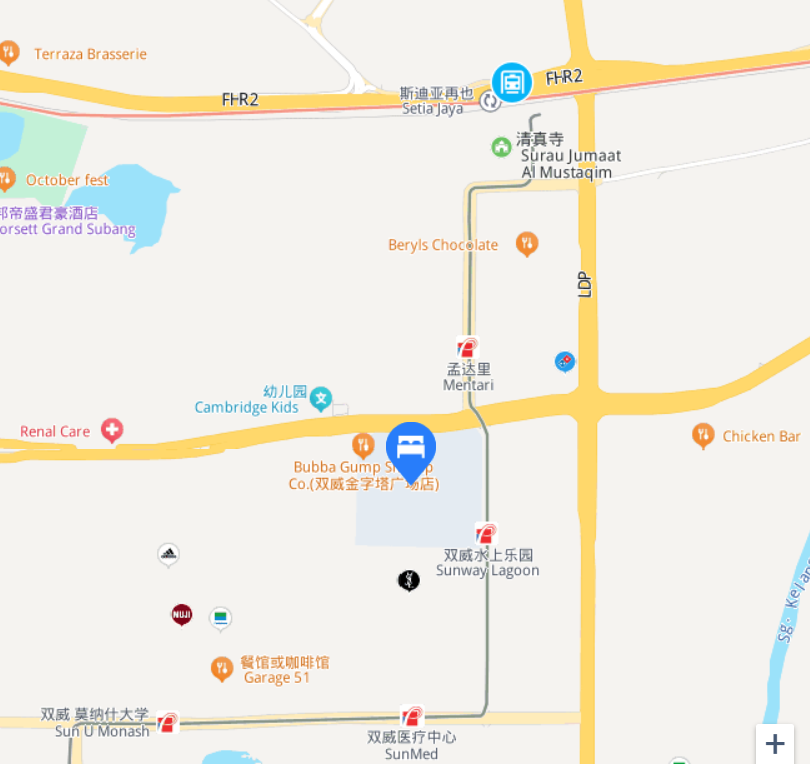Screen dimensions: 810x764
Task: Zoom in with the plus button
Action: pos(775,744)
